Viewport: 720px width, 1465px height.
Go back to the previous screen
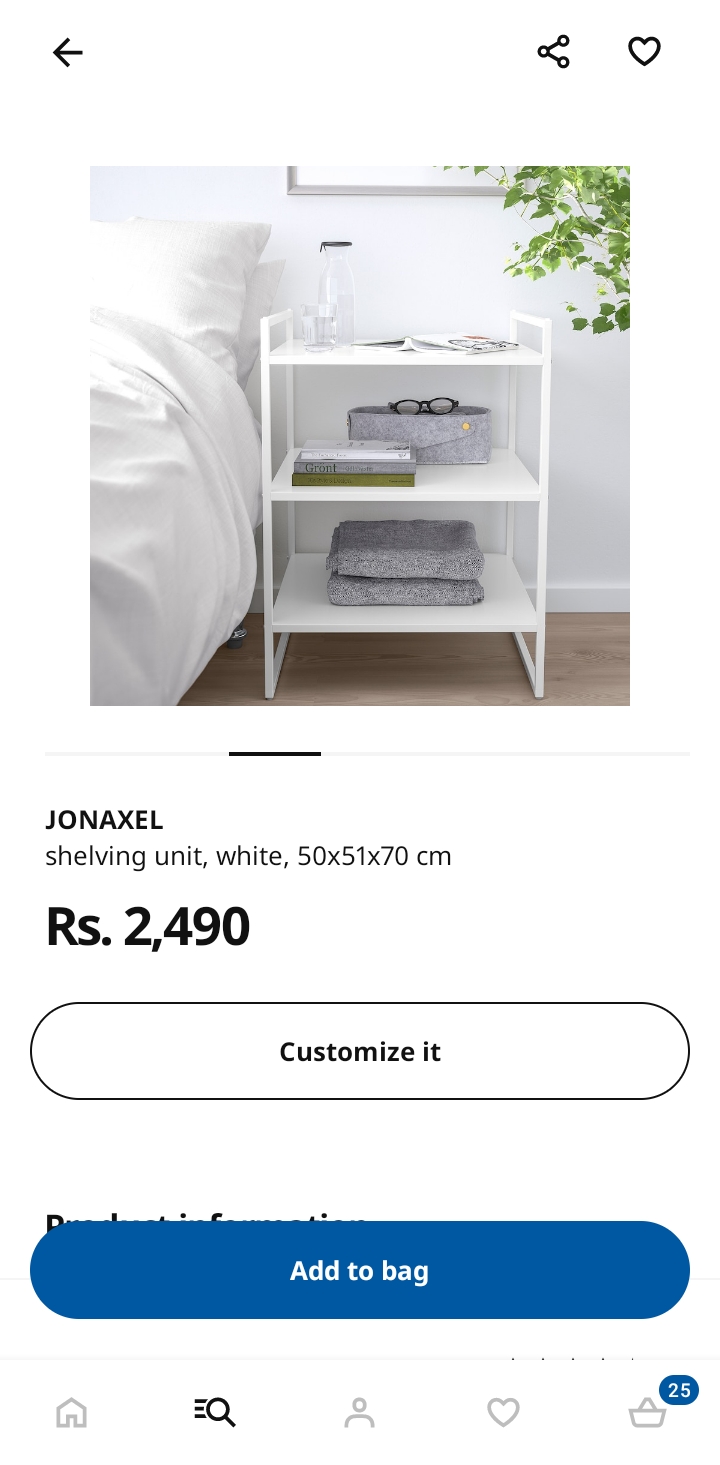[68, 52]
